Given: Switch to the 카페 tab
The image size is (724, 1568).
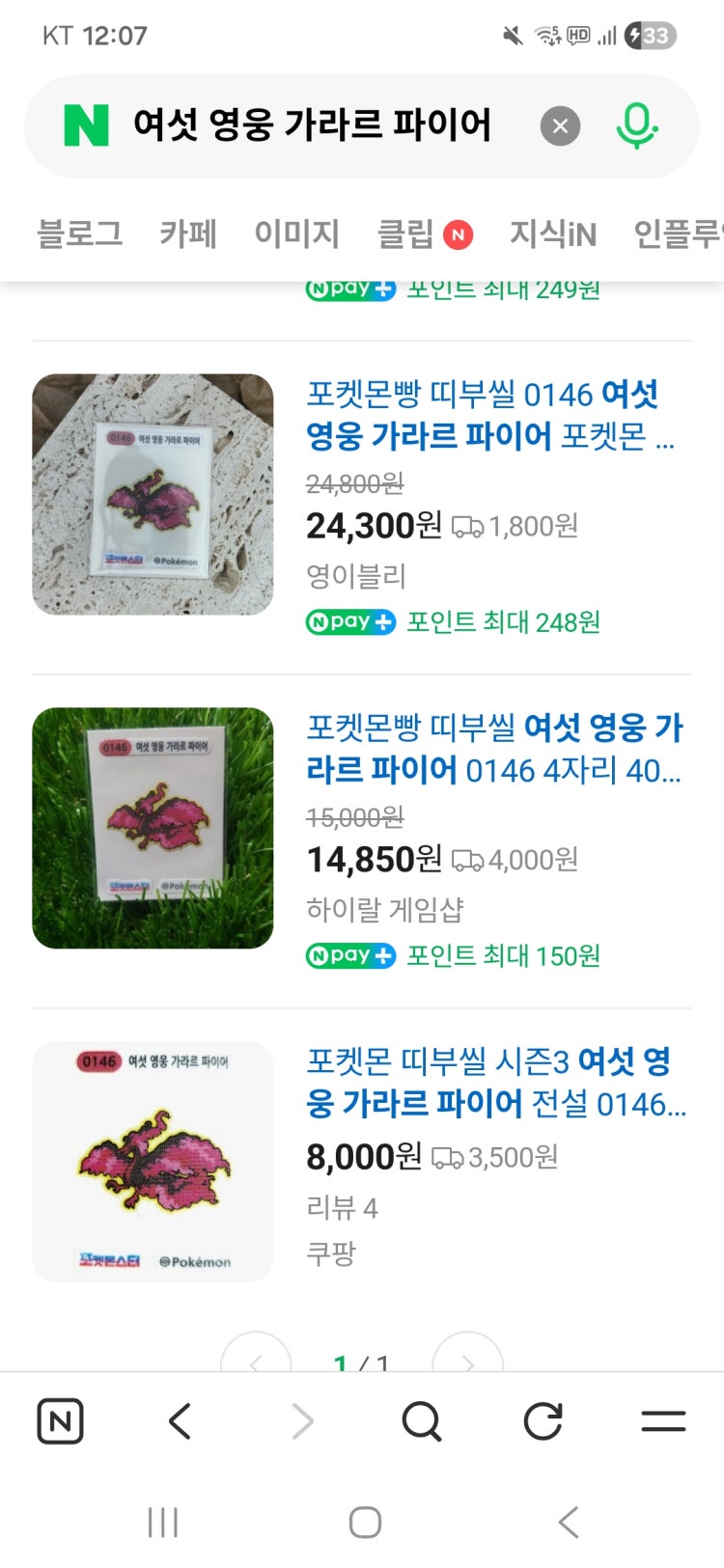Looking at the screenshot, I should [x=188, y=234].
